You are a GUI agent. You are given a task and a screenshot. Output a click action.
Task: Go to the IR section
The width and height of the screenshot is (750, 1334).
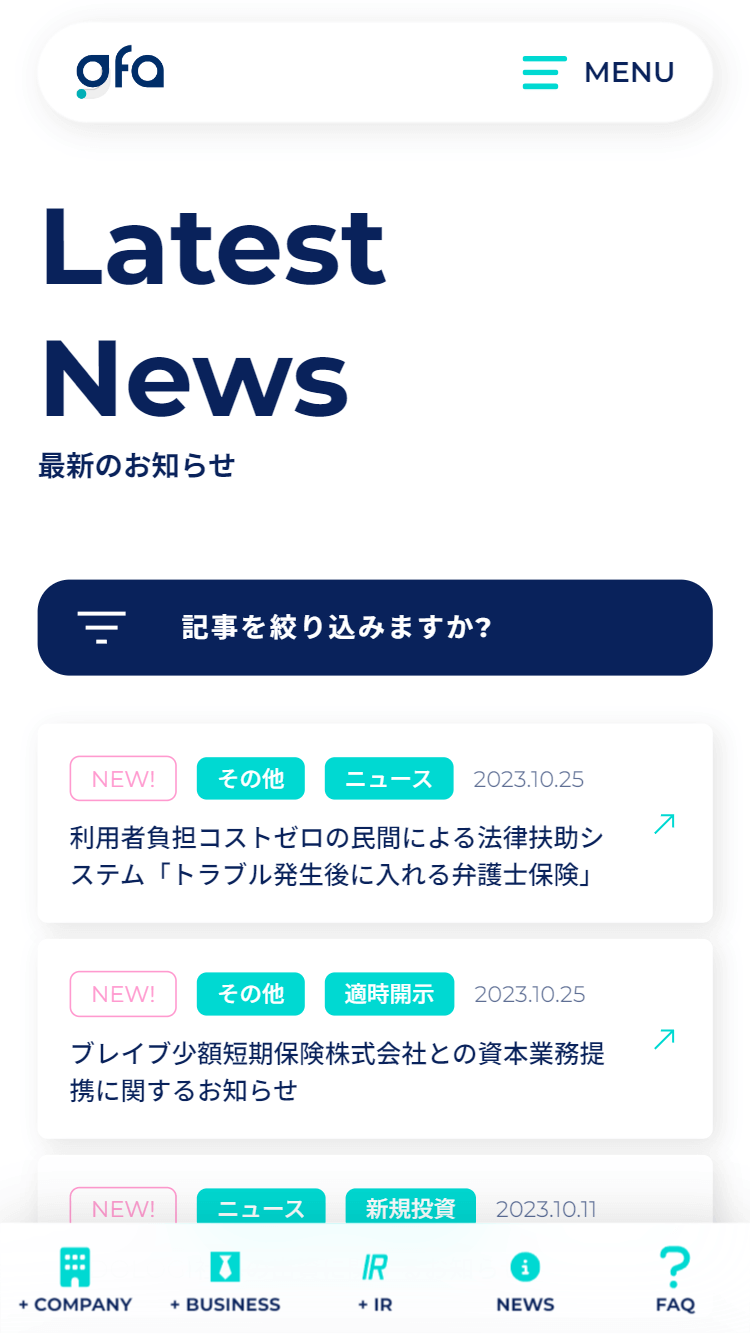pos(375,1280)
